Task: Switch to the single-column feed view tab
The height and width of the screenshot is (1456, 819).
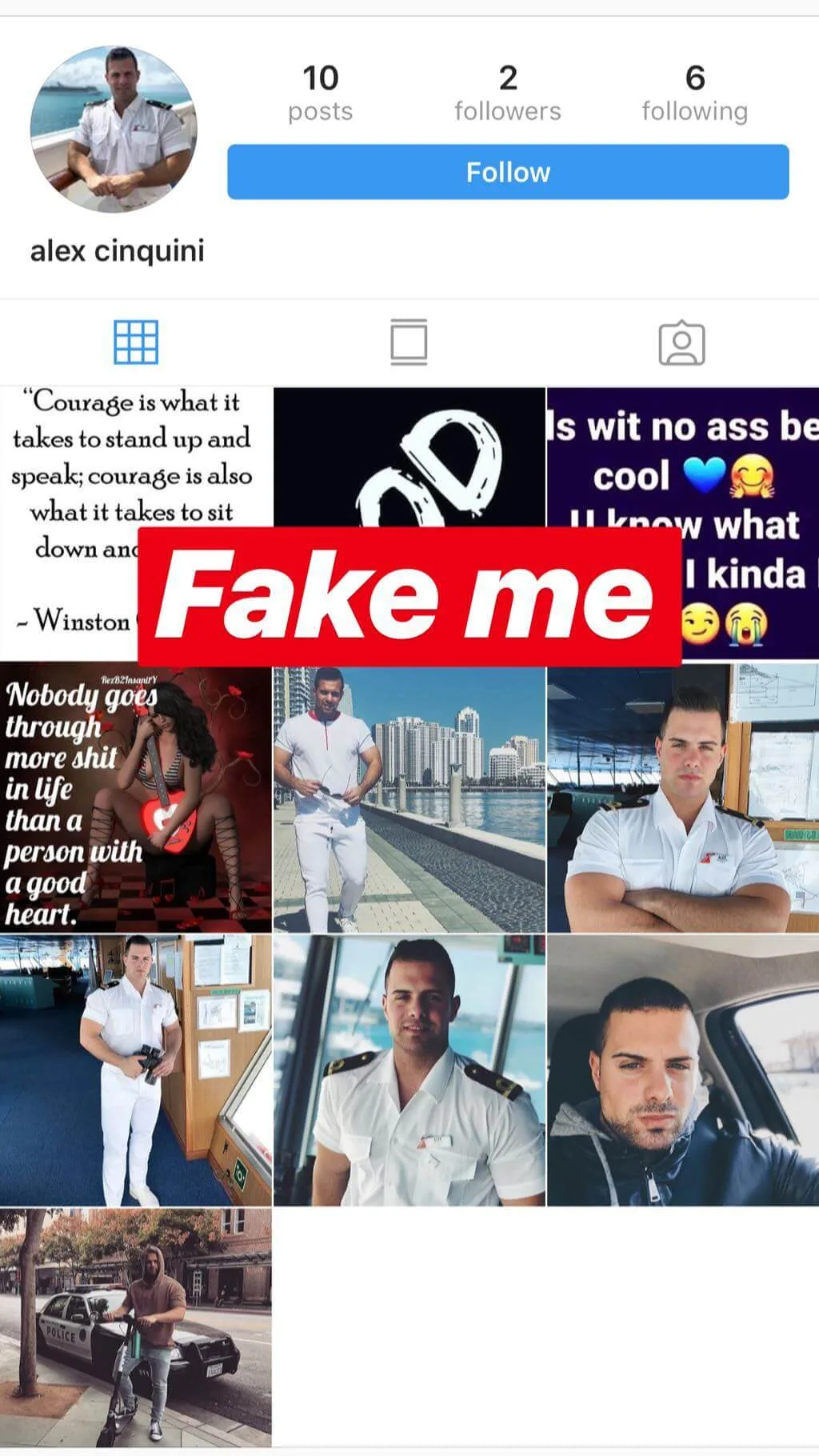Action: tap(409, 342)
